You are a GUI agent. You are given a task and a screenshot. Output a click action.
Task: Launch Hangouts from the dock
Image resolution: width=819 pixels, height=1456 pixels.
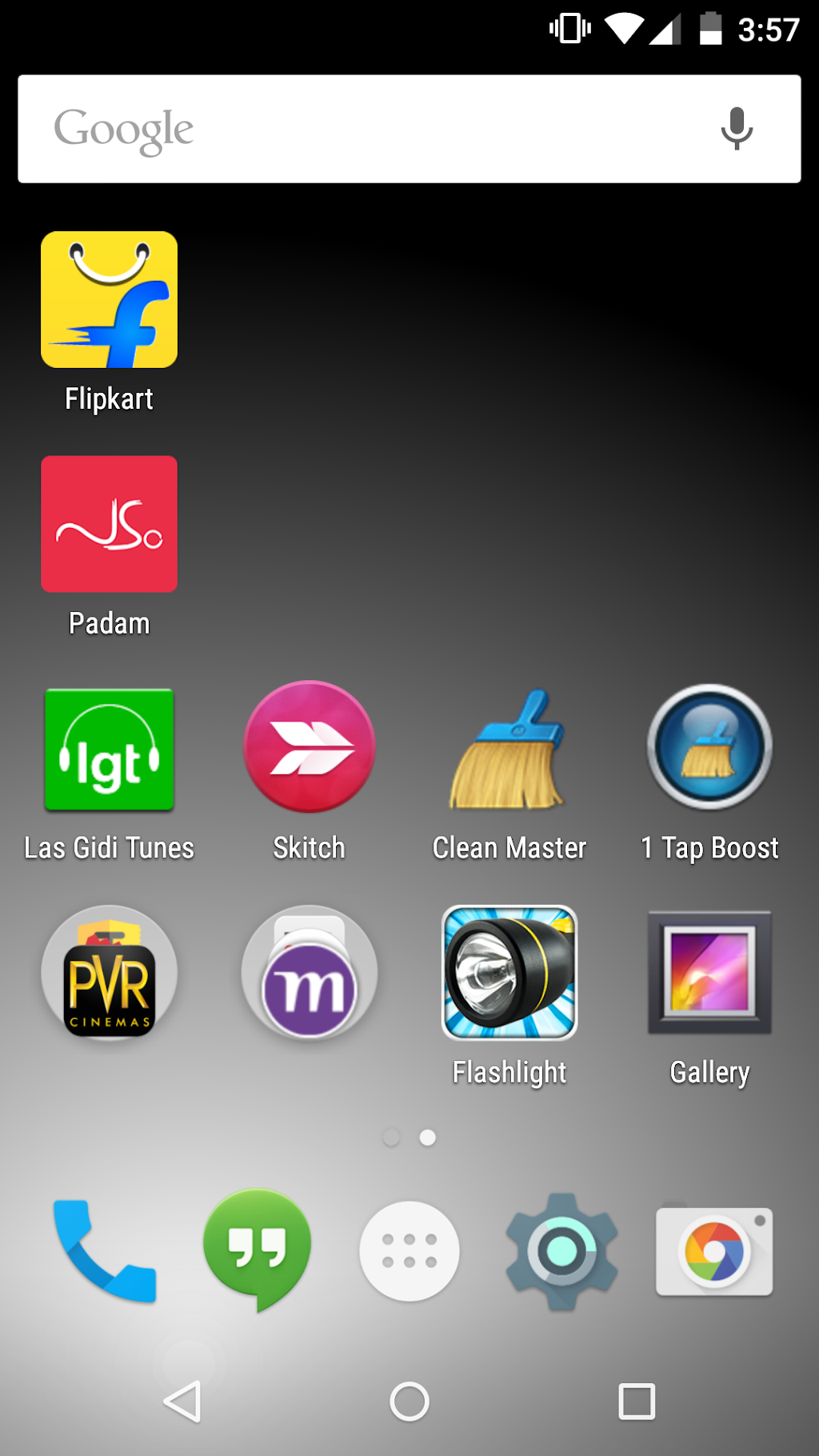pos(257,1250)
